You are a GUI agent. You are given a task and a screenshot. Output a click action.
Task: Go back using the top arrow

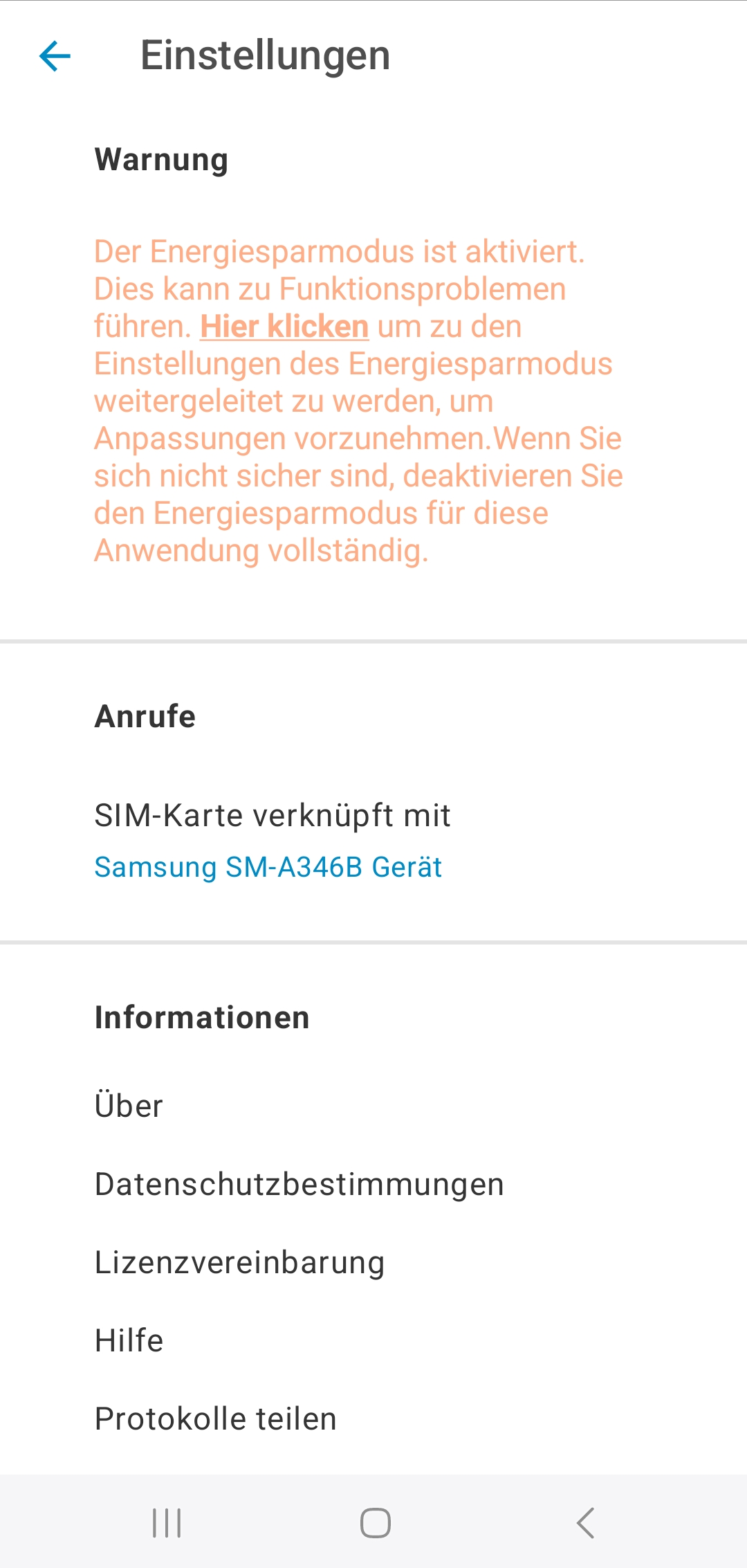[x=55, y=56]
